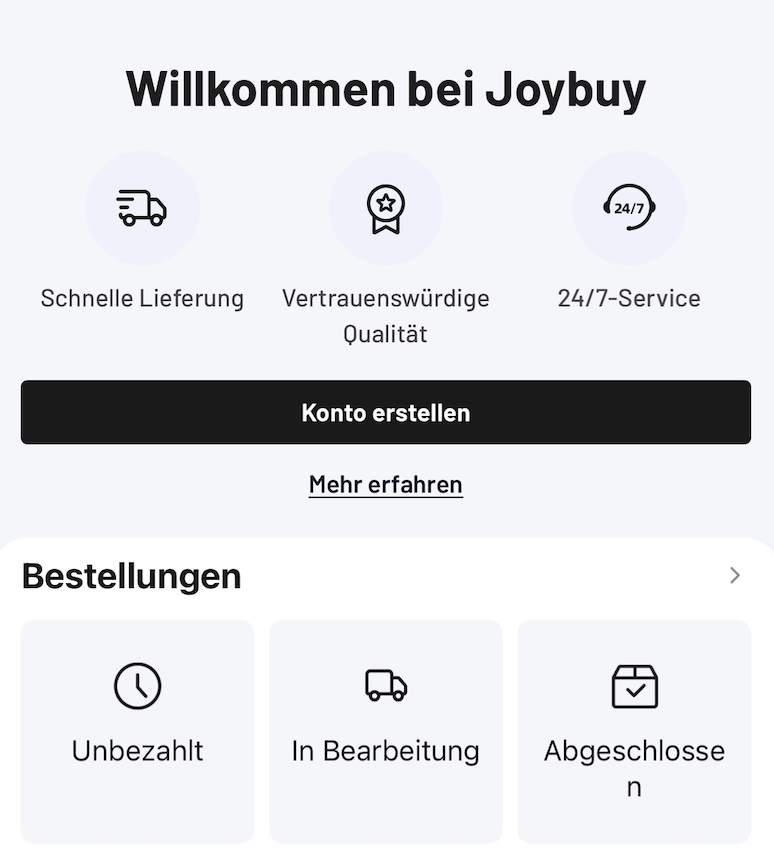Tap the Konto erstellen button
This screenshot has height=856, width=774.
click(x=386, y=412)
